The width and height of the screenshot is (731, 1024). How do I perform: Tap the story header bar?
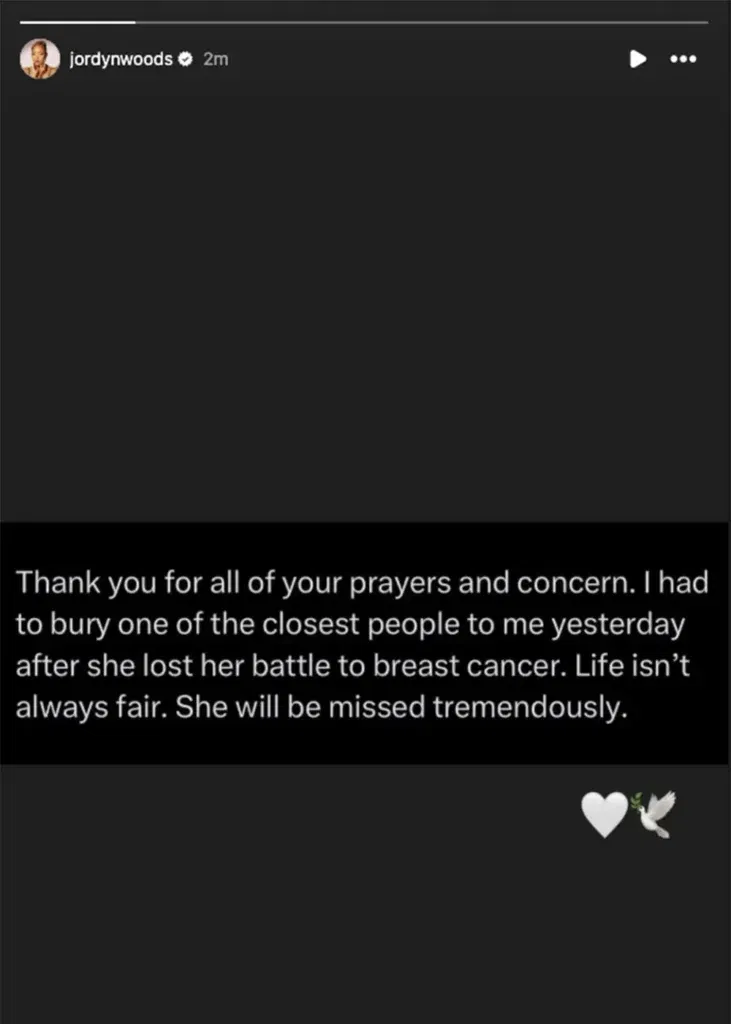pyautogui.click(x=365, y=59)
